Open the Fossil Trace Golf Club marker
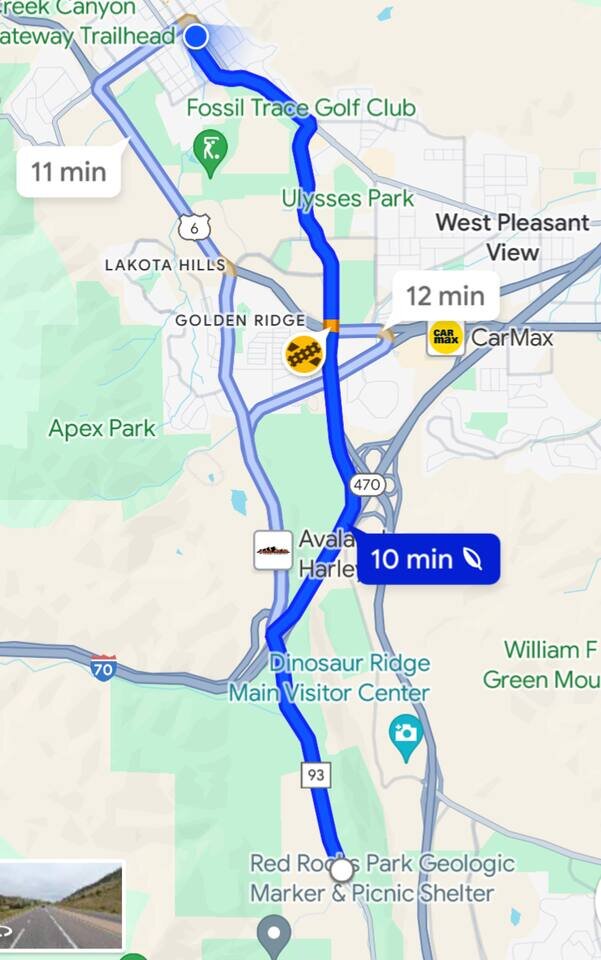 (209, 149)
